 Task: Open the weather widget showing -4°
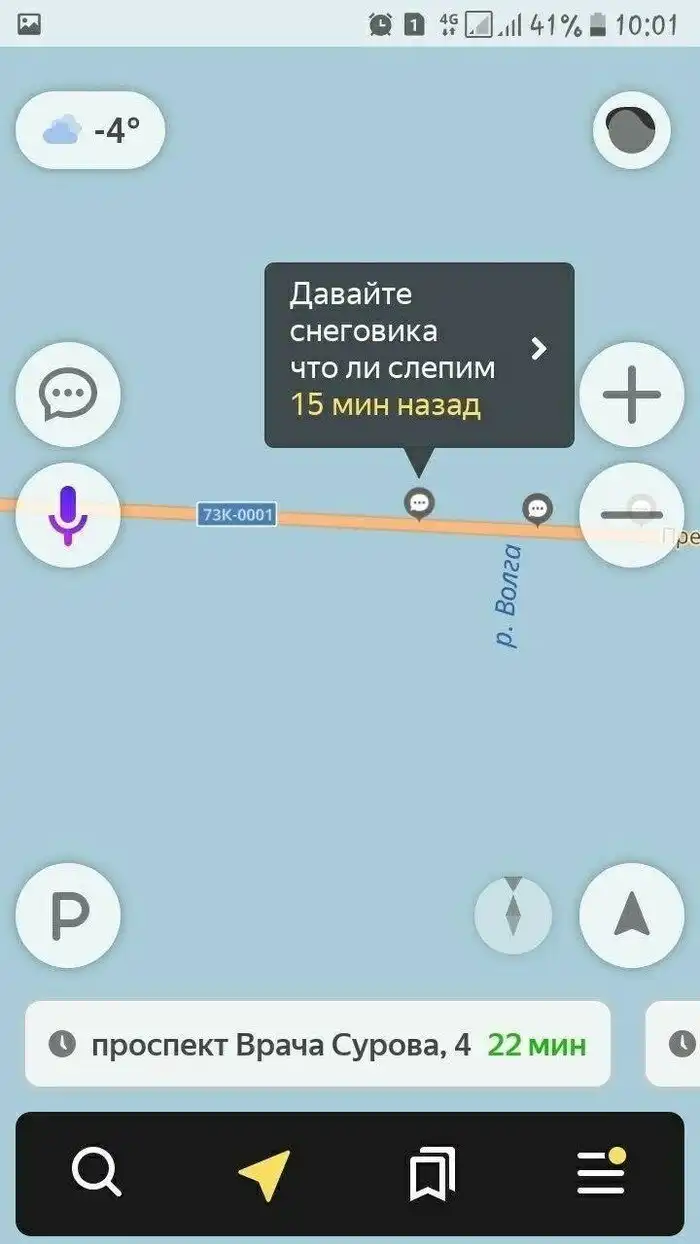coord(90,130)
